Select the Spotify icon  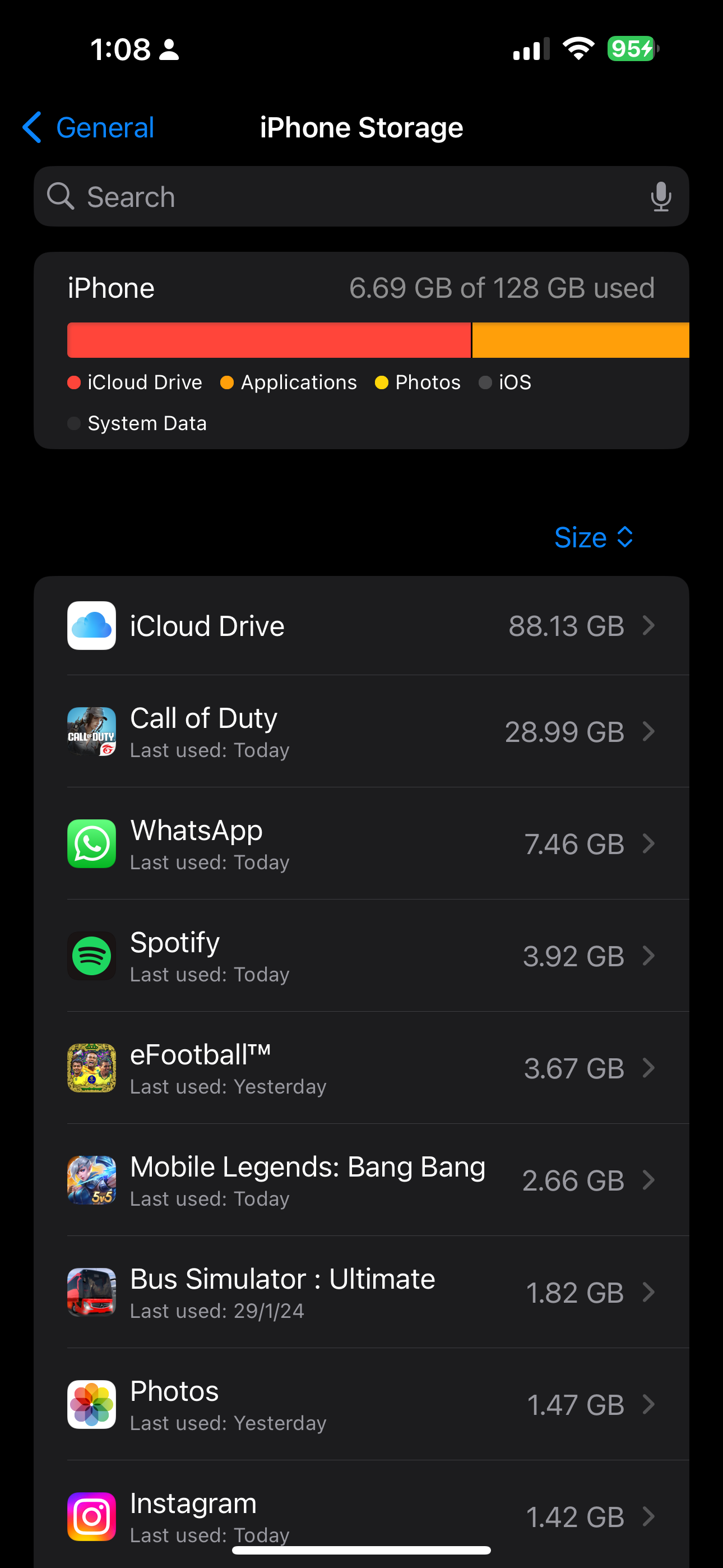(x=91, y=956)
